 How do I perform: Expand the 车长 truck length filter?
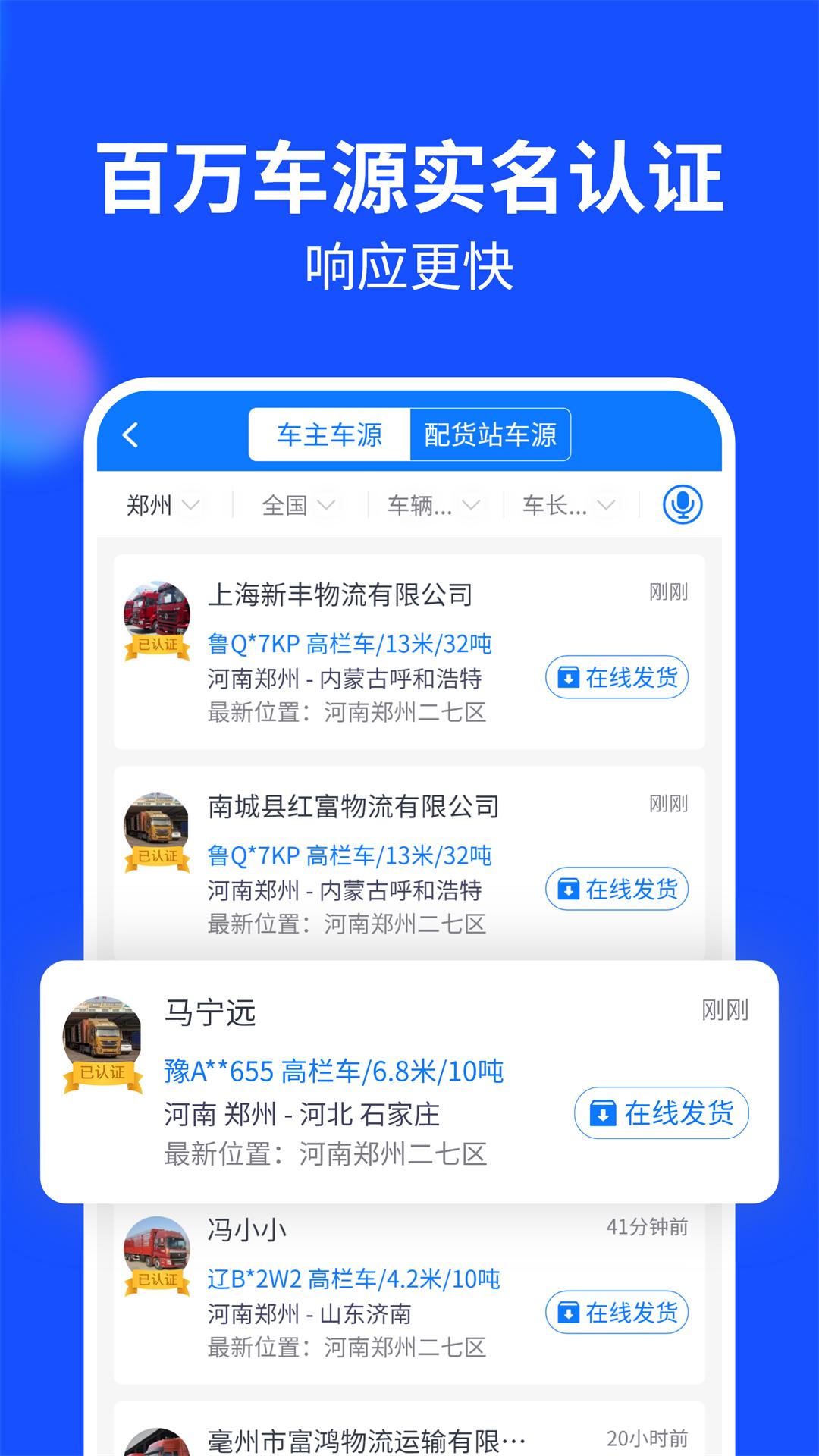tap(565, 504)
